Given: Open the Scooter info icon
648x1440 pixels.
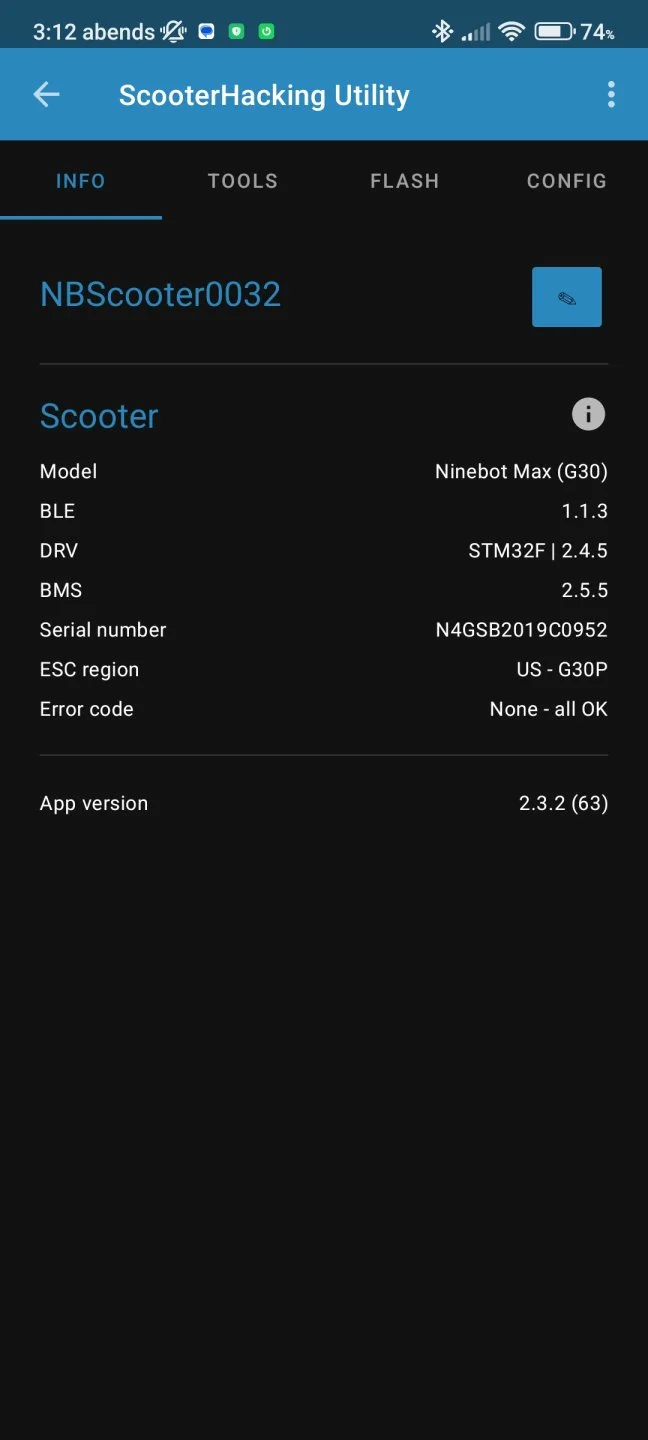Looking at the screenshot, I should [x=588, y=414].
